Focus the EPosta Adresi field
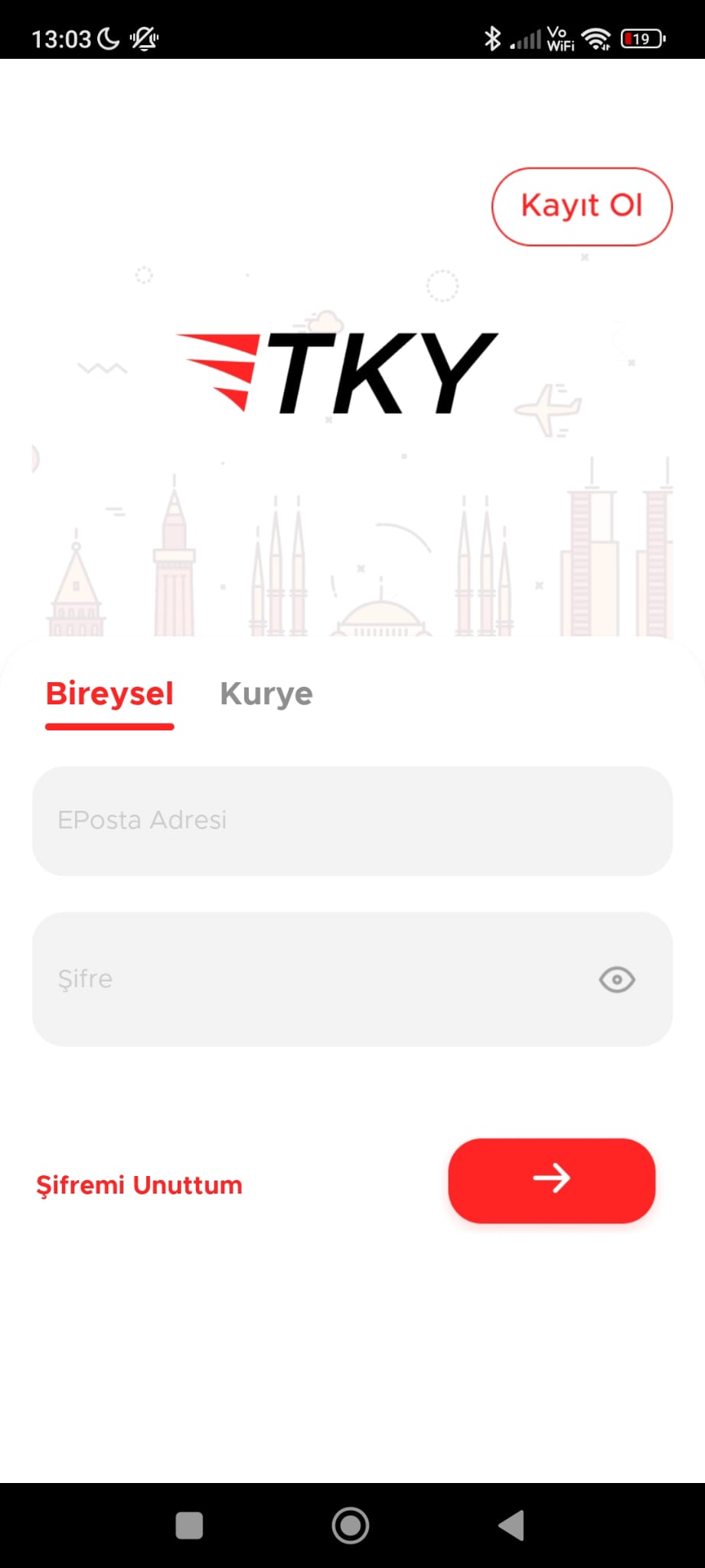 point(352,821)
